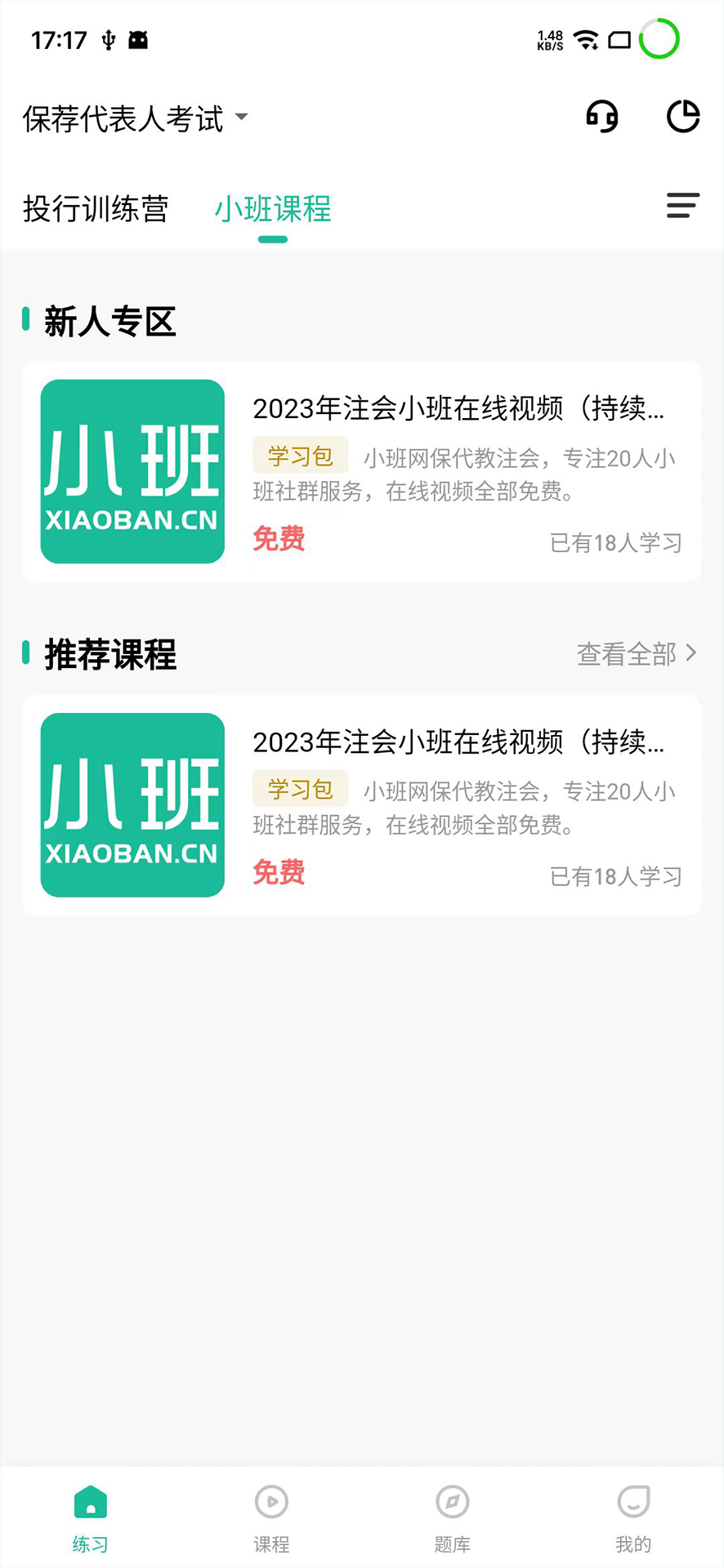Click the dropdown arrow beside the exam title
The height and width of the screenshot is (1568, 724).
pos(241,118)
